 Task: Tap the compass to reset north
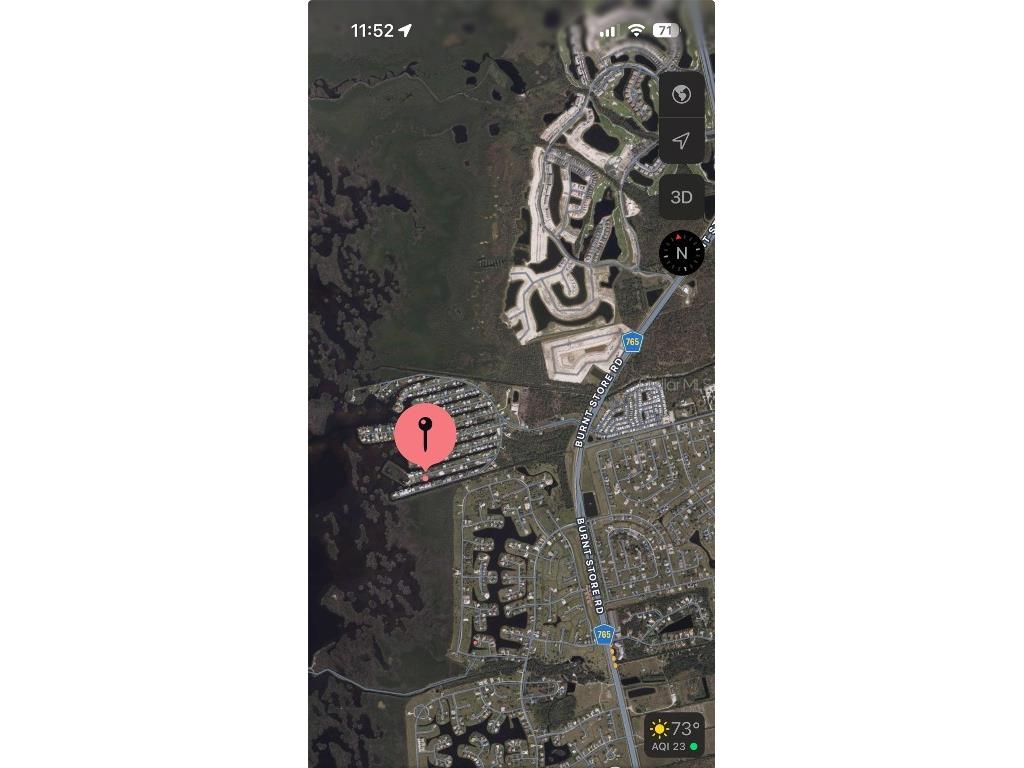(x=681, y=253)
